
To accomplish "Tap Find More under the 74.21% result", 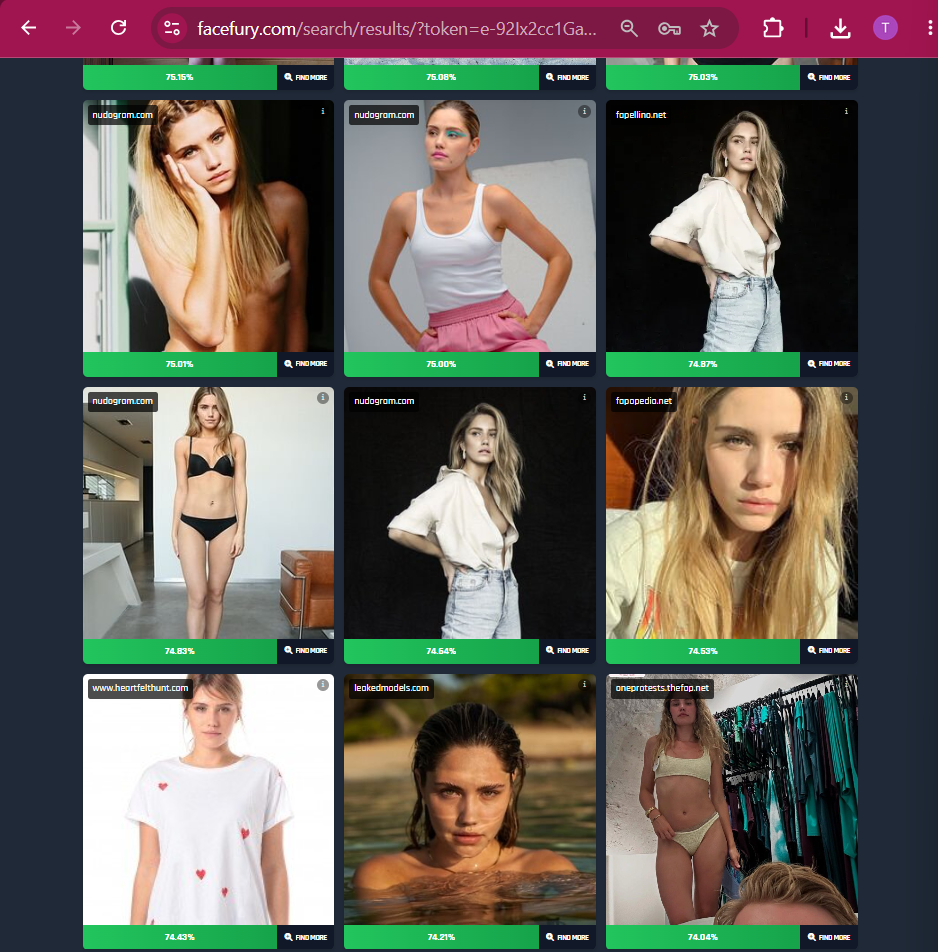I will (x=567, y=937).
